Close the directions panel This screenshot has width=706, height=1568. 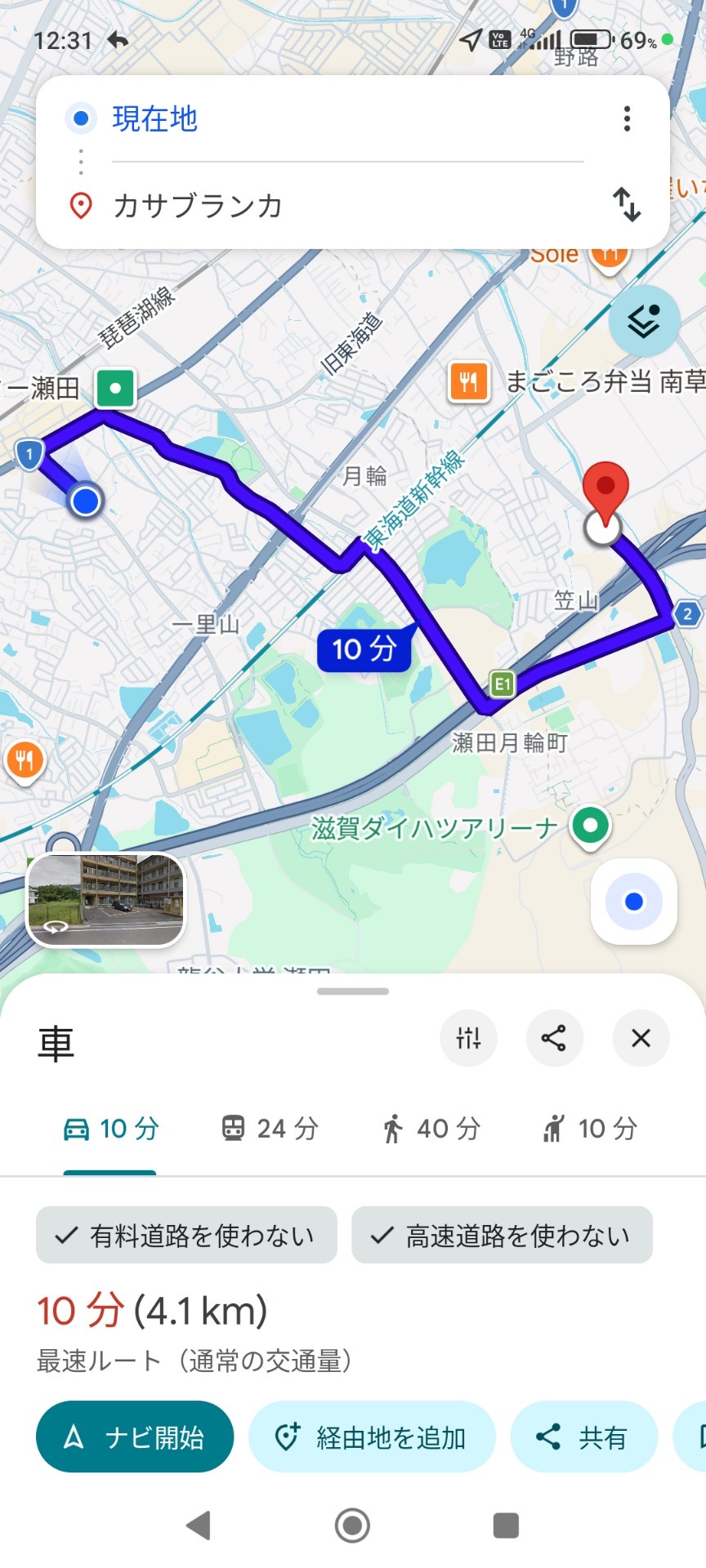[641, 1038]
